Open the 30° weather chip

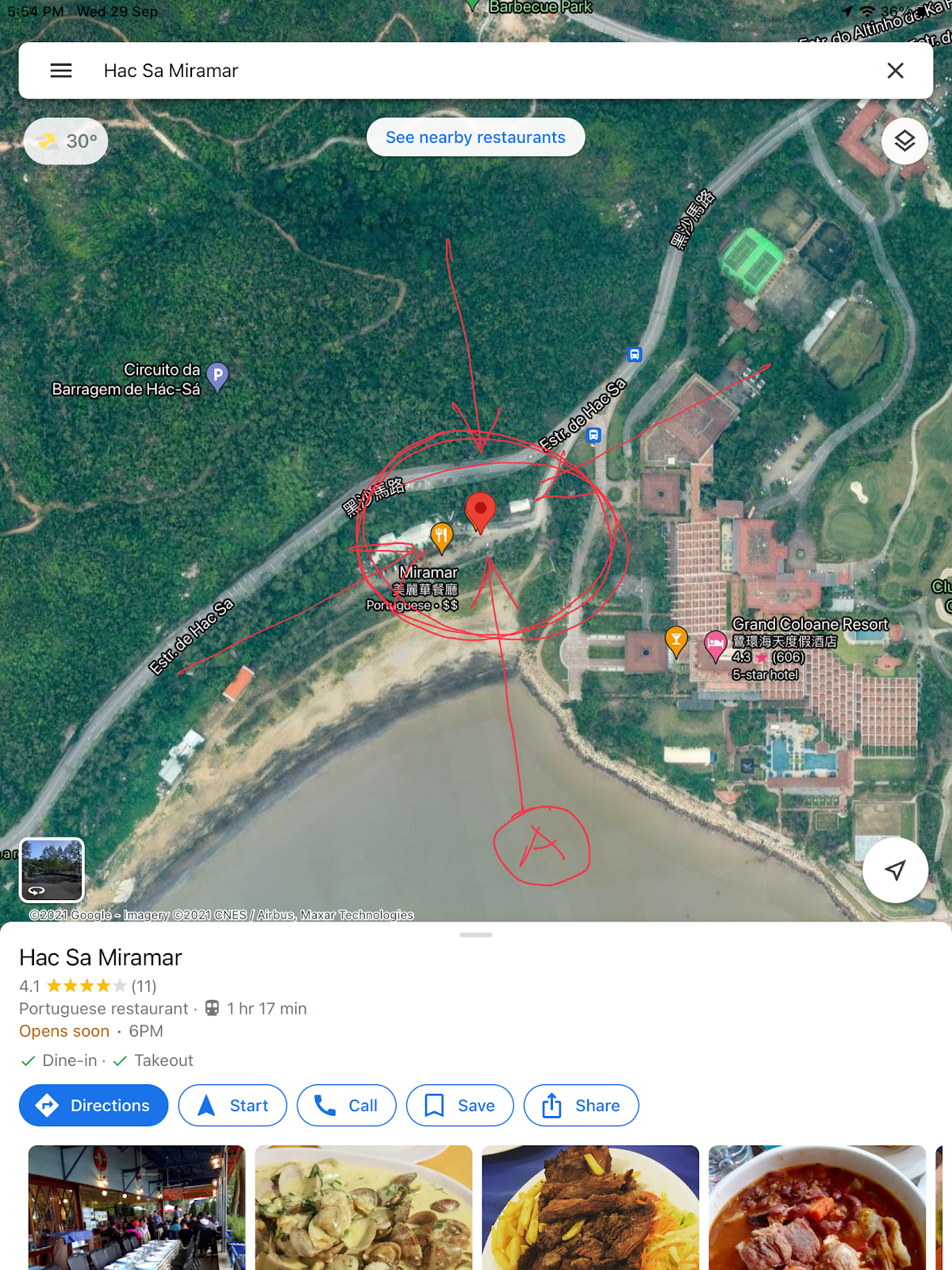(x=67, y=141)
